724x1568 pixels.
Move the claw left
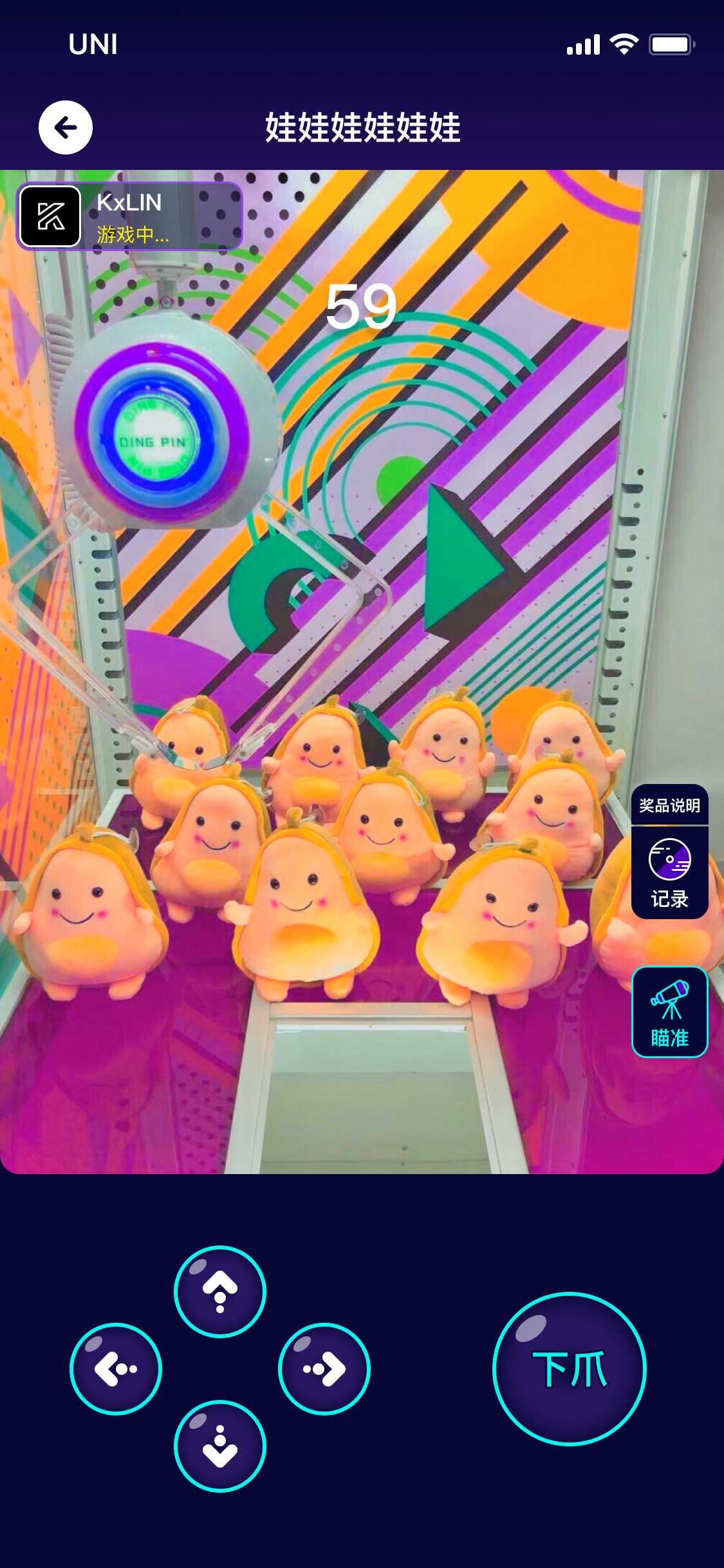click(116, 1369)
